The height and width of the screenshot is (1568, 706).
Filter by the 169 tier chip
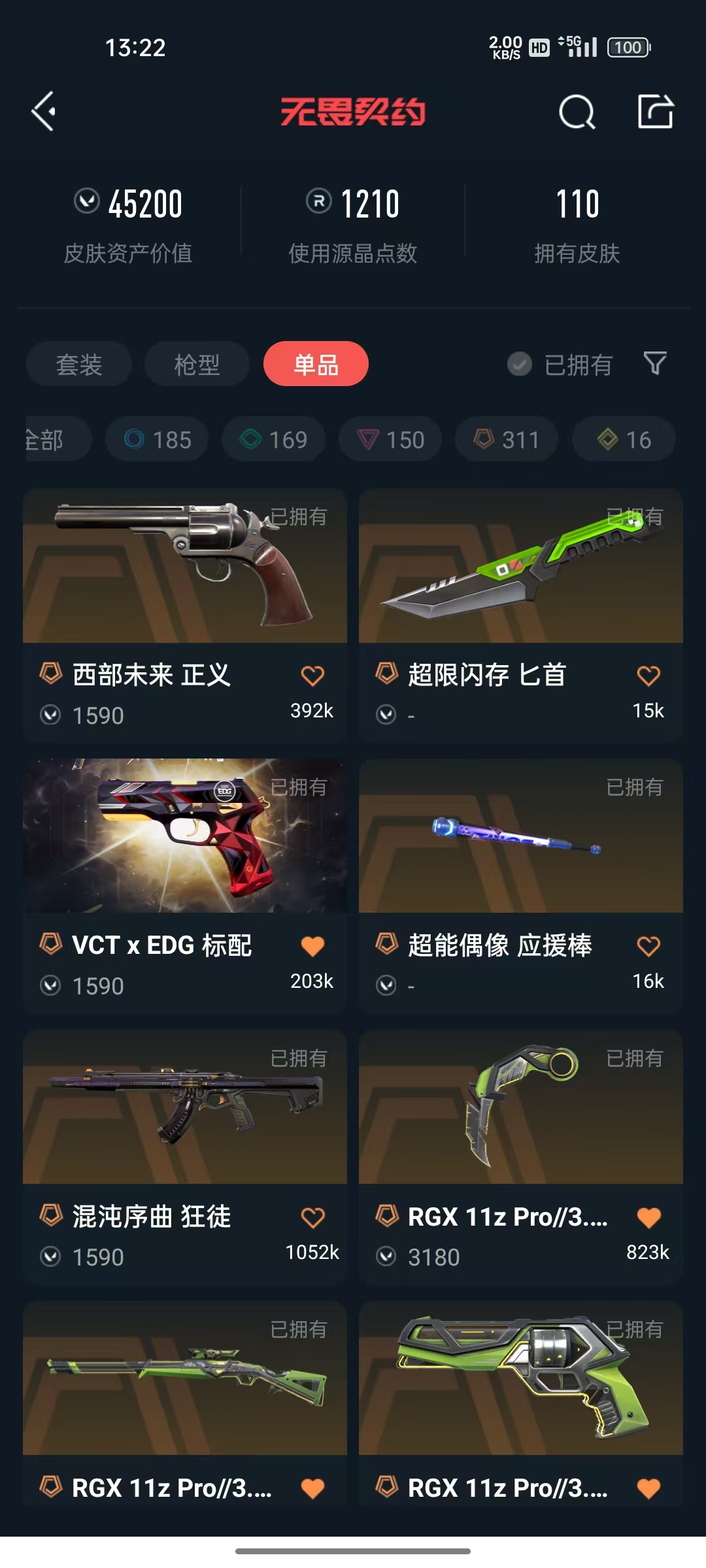tap(274, 439)
